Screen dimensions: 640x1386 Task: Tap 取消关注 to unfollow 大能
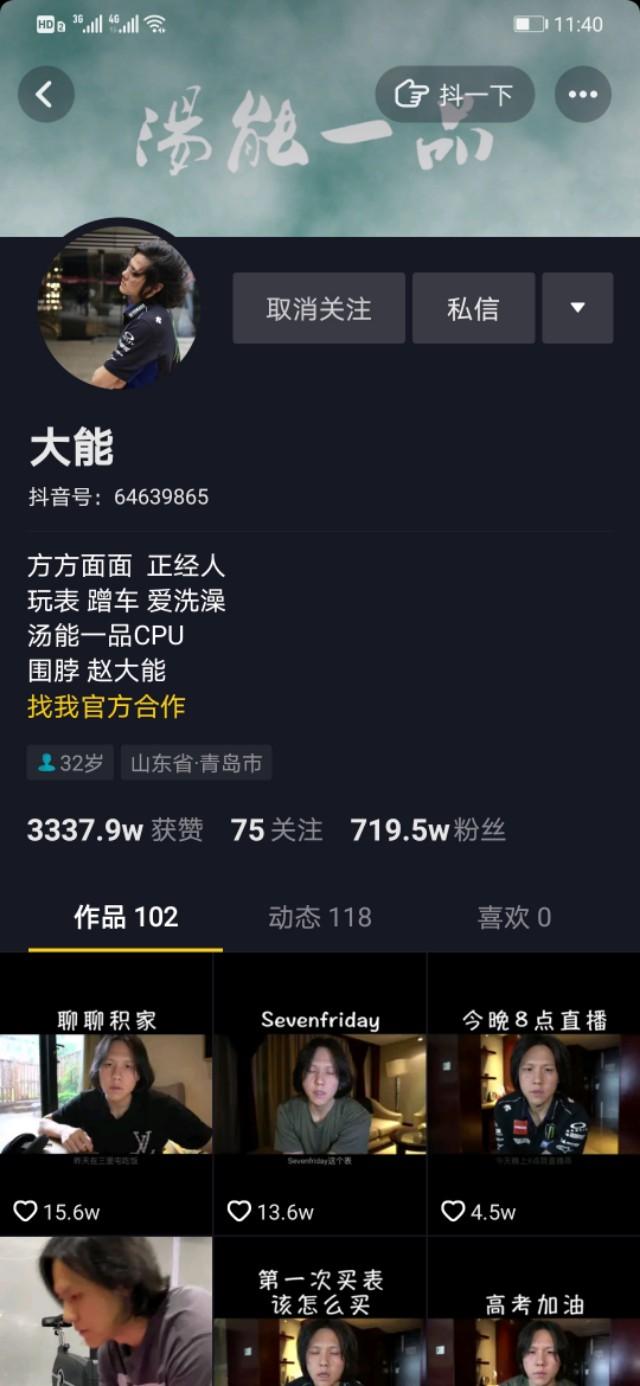tap(319, 308)
